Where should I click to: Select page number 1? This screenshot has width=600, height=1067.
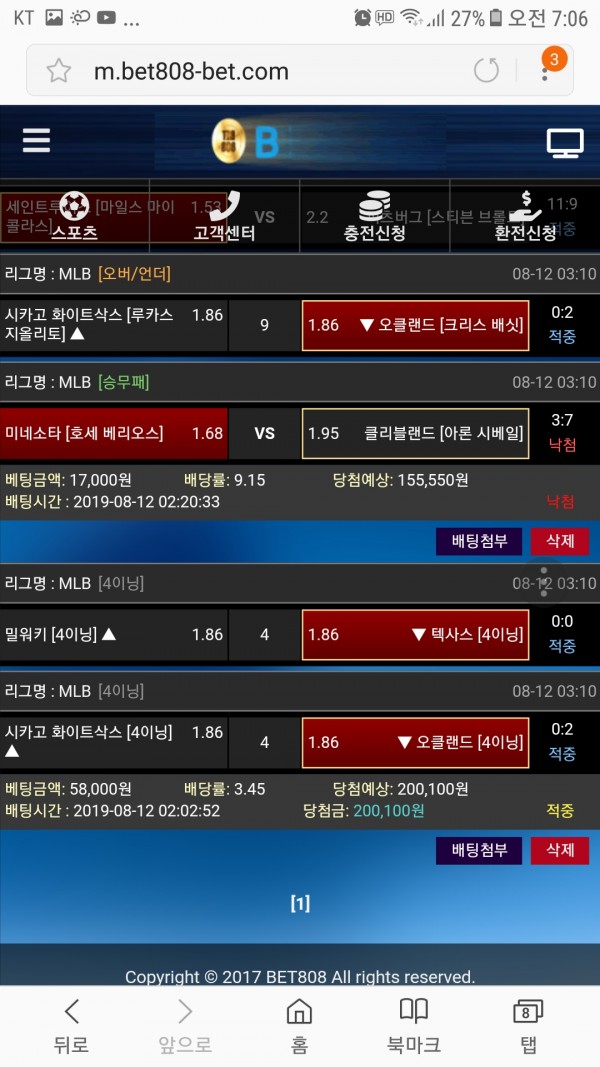tap(300, 904)
